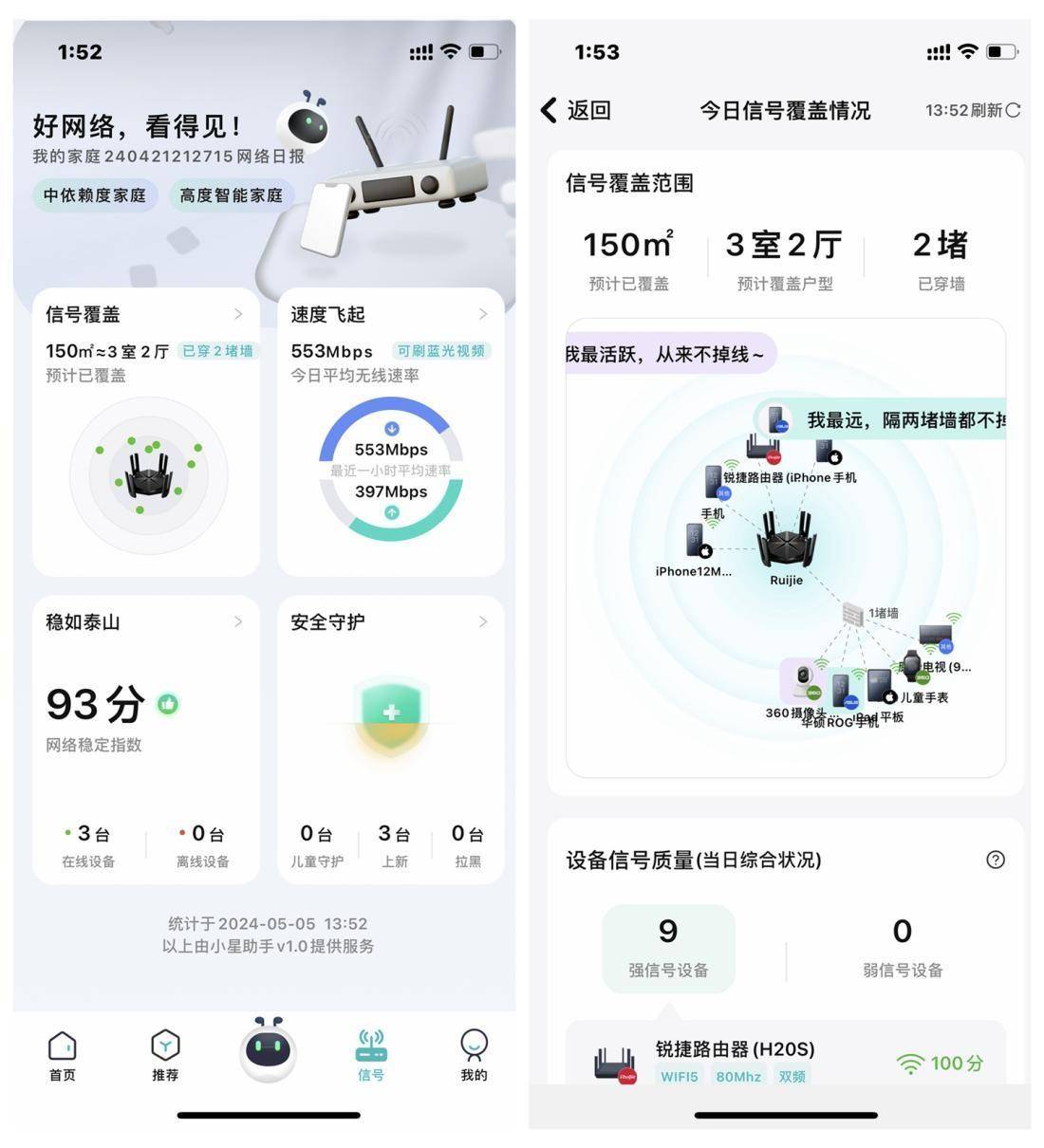Tap the robot assistant in the bottom bar
Viewport: 1044px width, 1148px height.
[x=268, y=1049]
